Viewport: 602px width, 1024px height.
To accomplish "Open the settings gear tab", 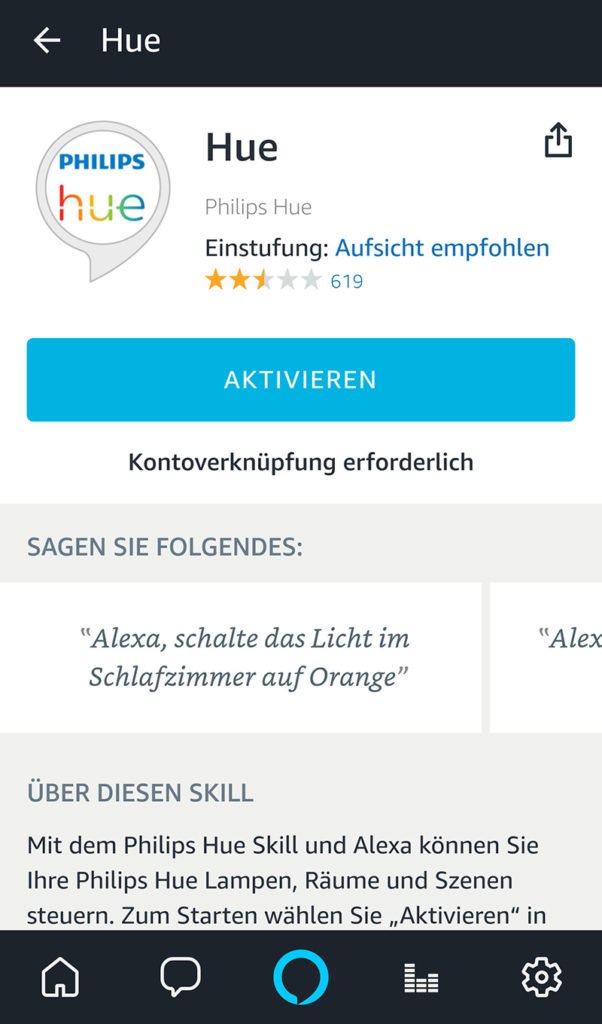I will (x=541, y=977).
